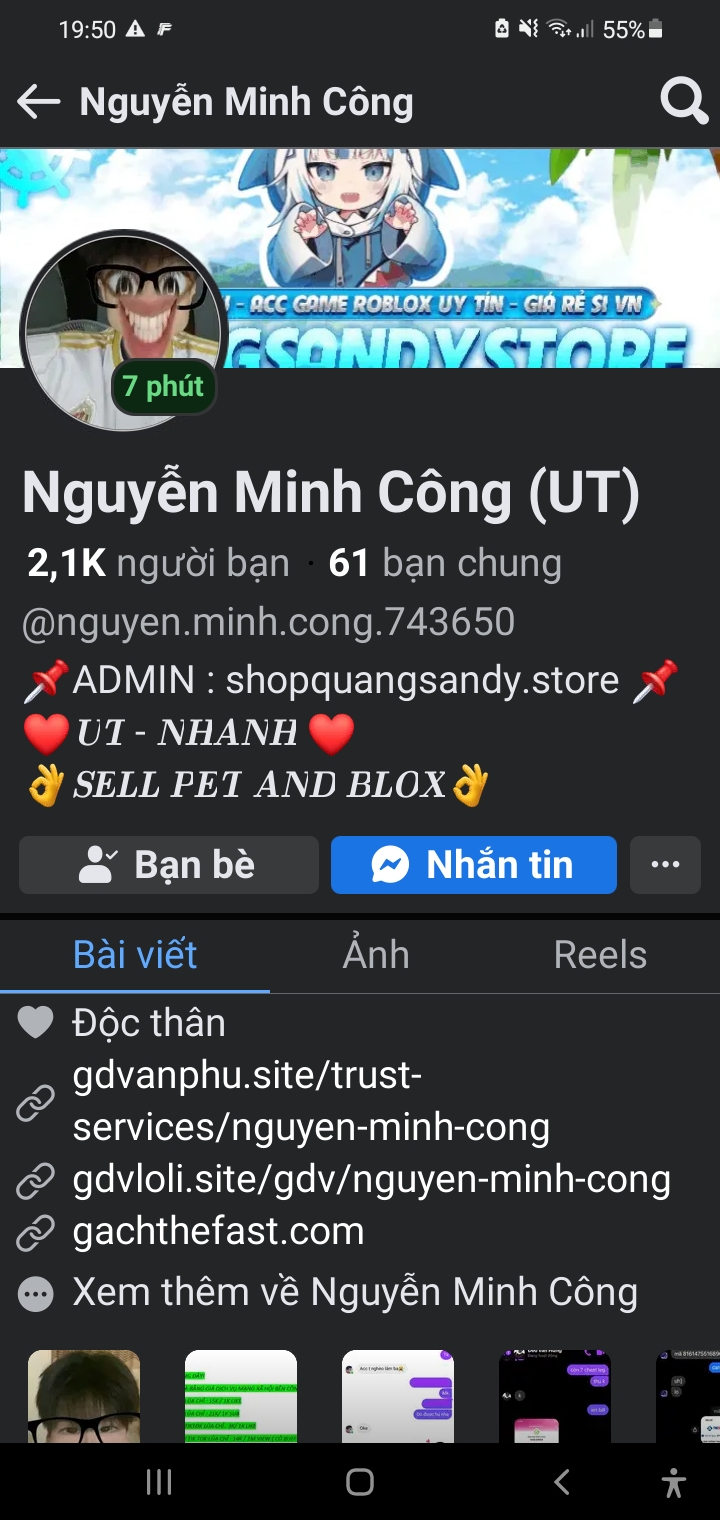Viewport: 720px width, 1520px height.
Task: Switch to the Ảnh tab
Action: (376, 955)
